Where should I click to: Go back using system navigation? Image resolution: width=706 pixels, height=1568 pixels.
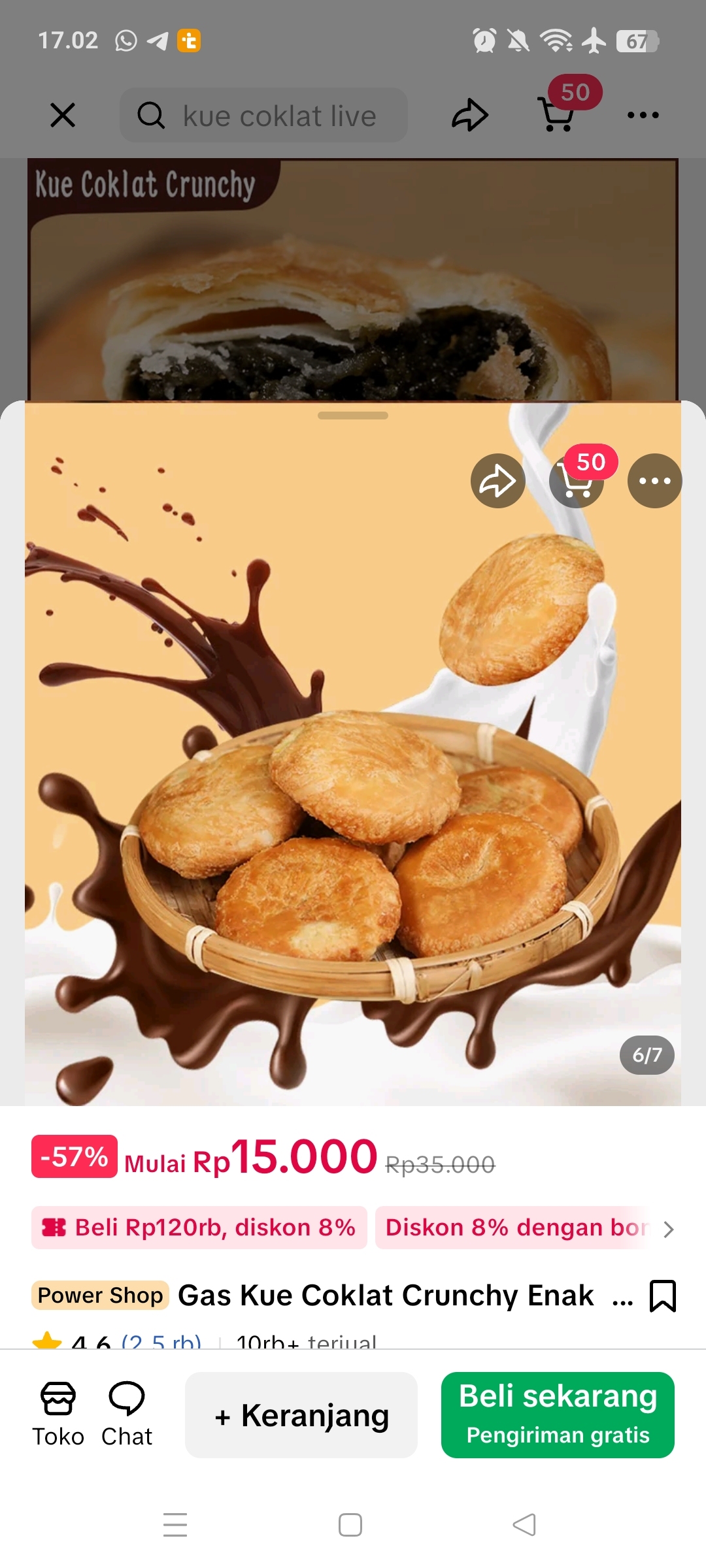(x=524, y=1525)
